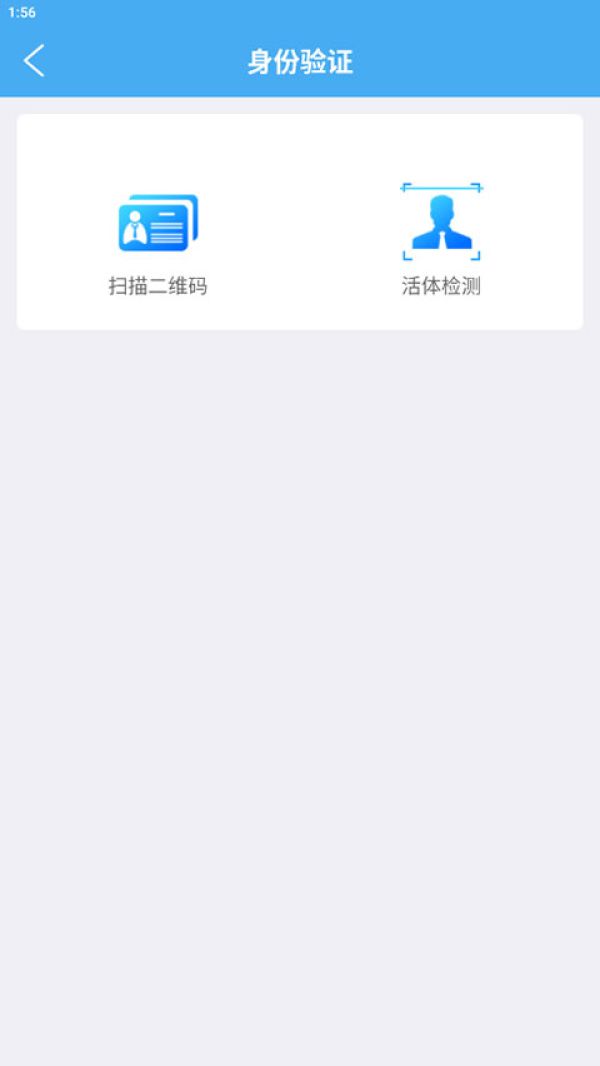This screenshot has height=1066, width=600.
Task: Go back from the 身份验证 screen
Action: tap(34, 61)
